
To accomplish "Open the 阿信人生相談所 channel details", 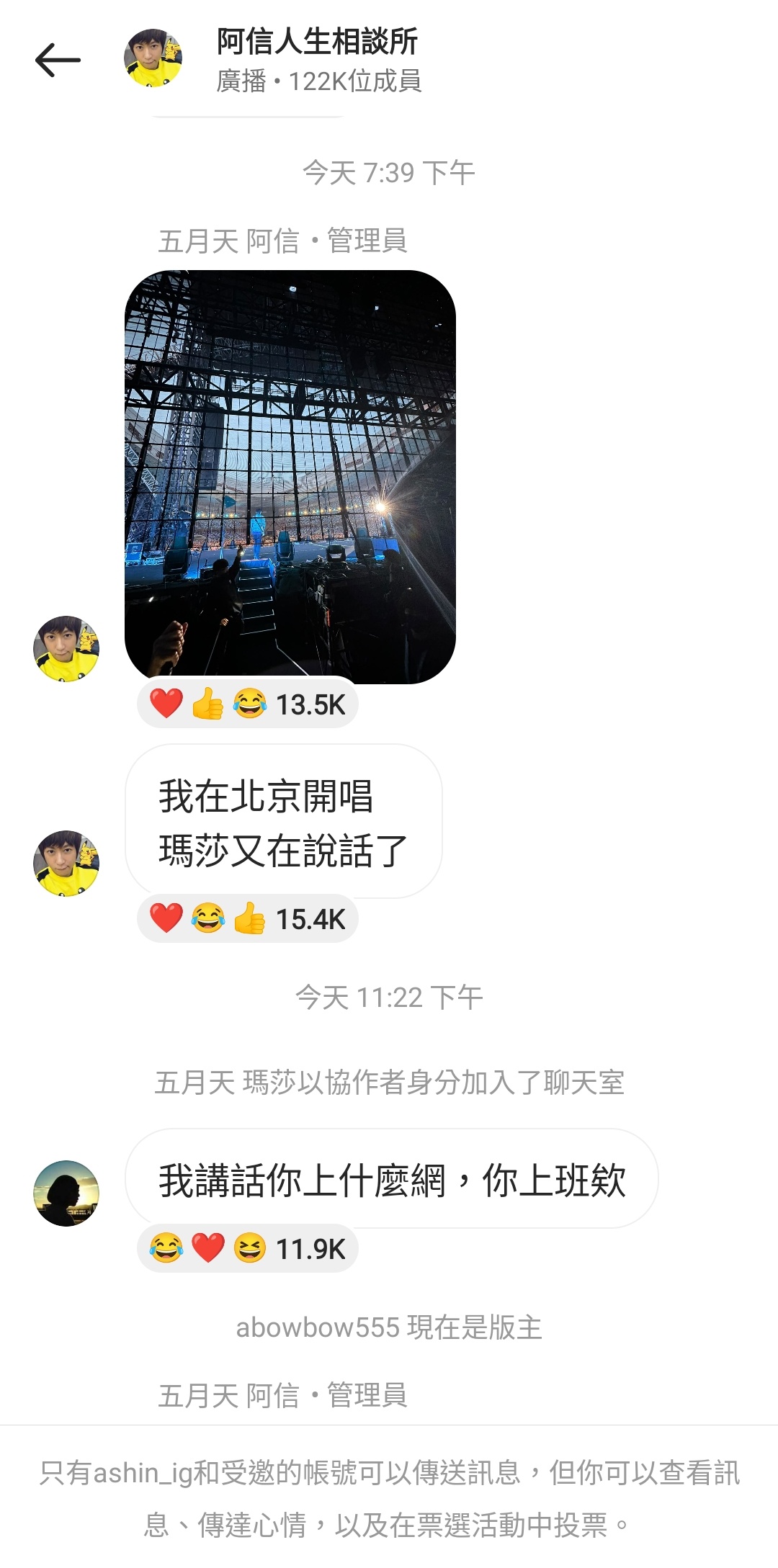I will (317, 42).
